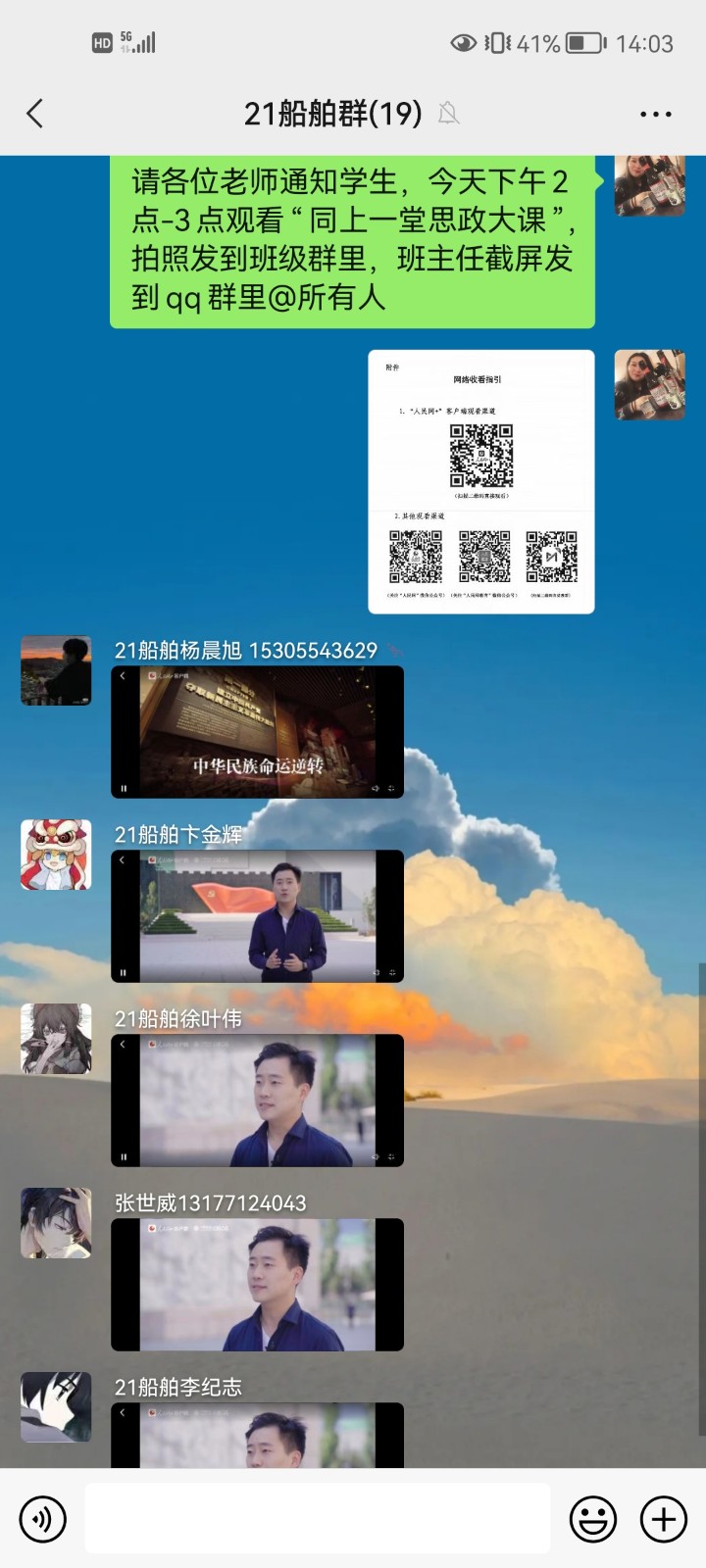View 卞金辉's shared screenshot
This screenshot has height=1568, width=706.
(257, 915)
